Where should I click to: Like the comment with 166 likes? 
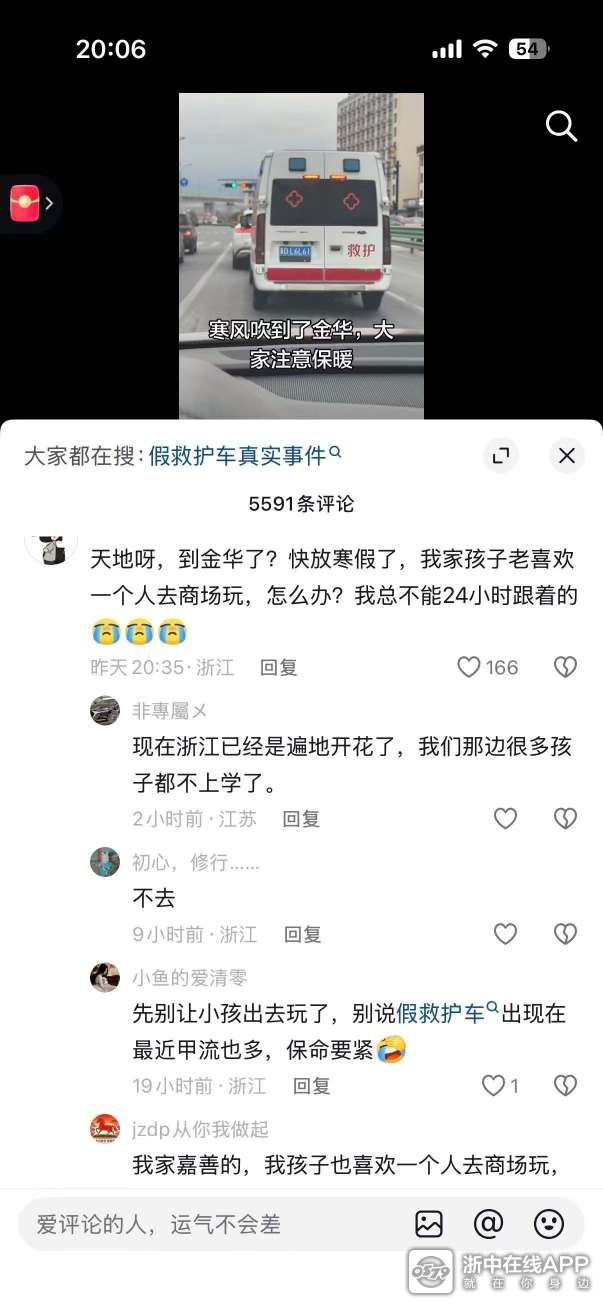(469, 667)
